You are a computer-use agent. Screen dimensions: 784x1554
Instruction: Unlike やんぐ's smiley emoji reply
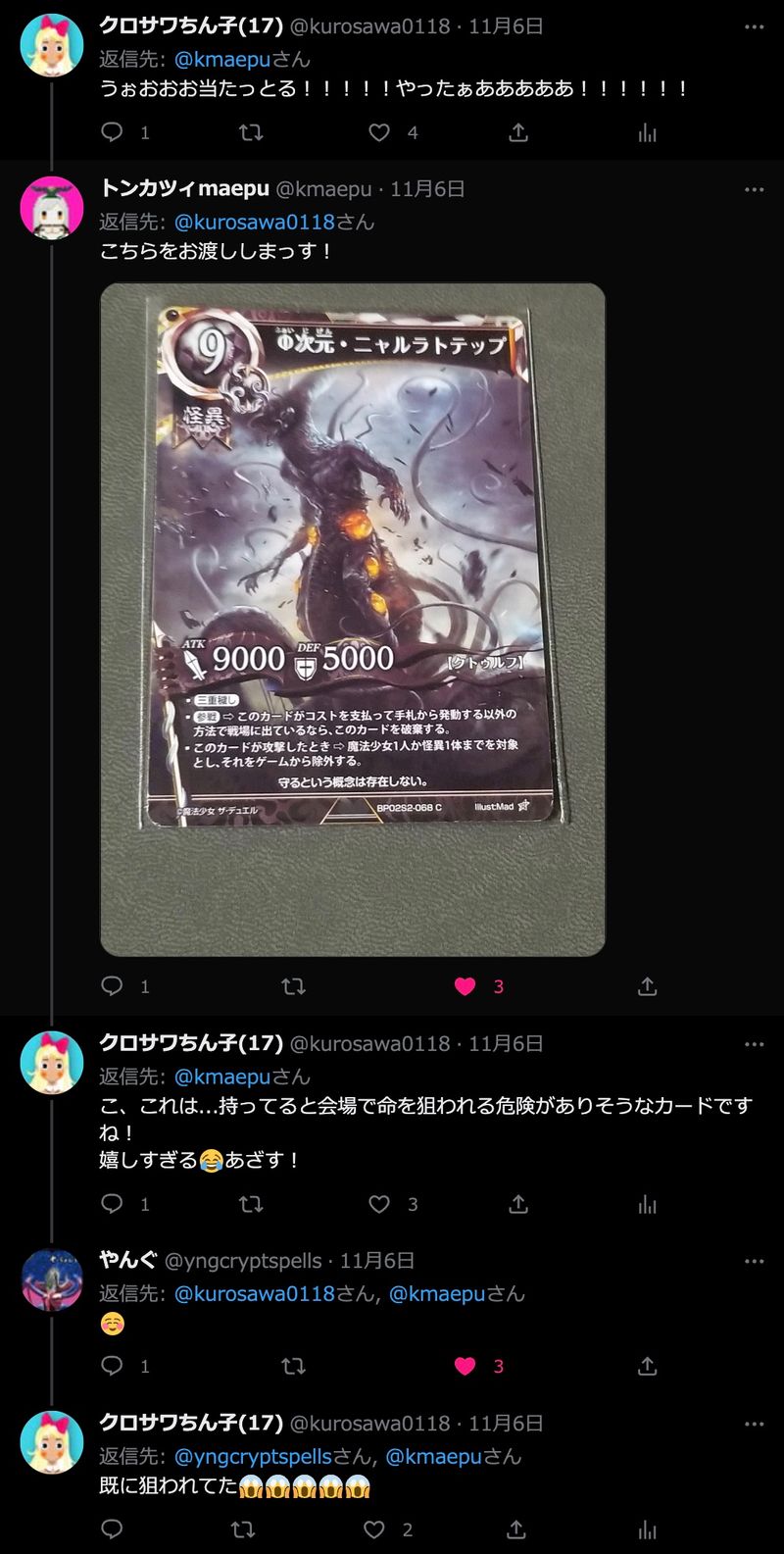[x=465, y=1366]
